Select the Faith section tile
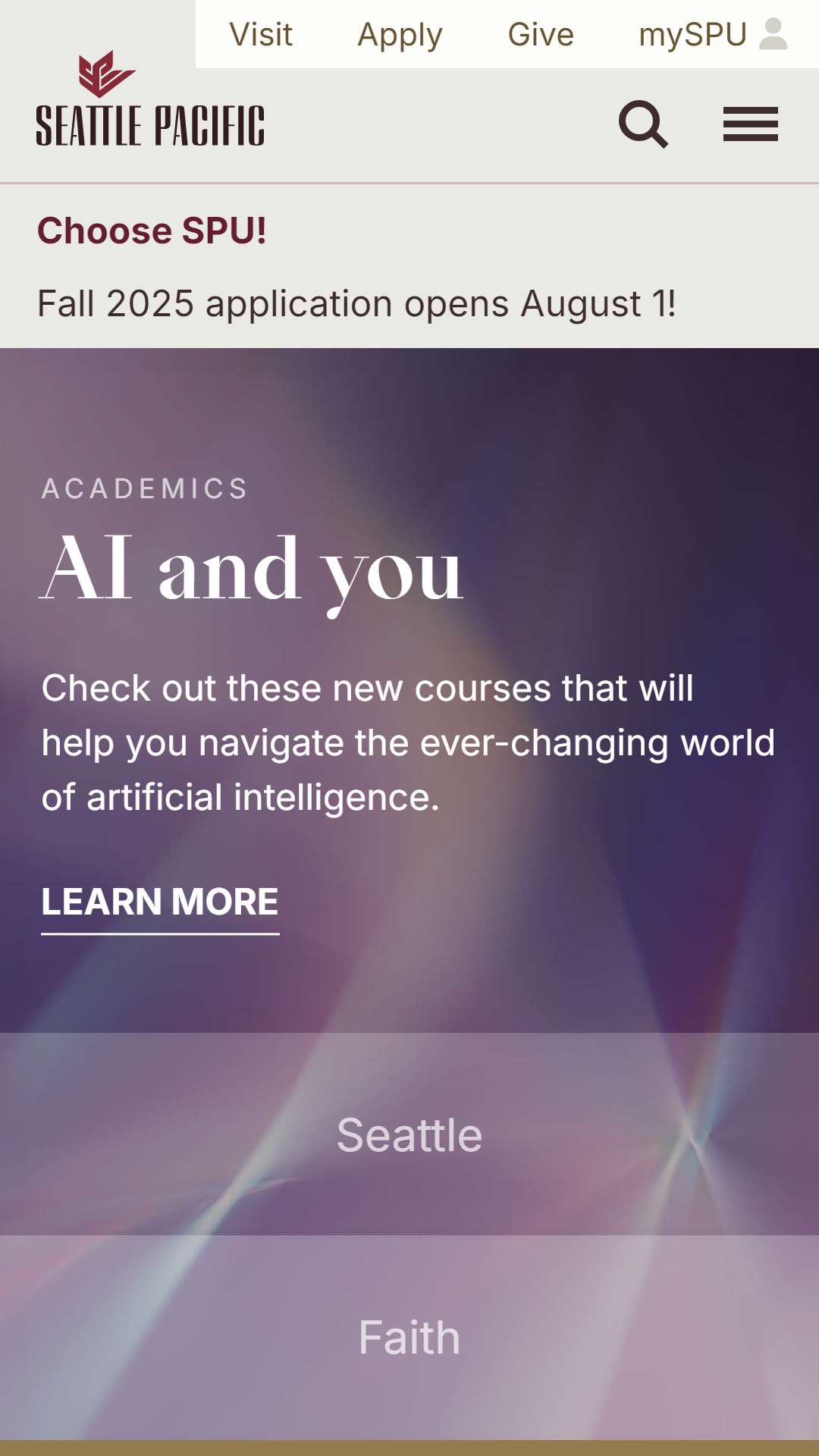The height and width of the screenshot is (1456, 819). (409, 1337)
